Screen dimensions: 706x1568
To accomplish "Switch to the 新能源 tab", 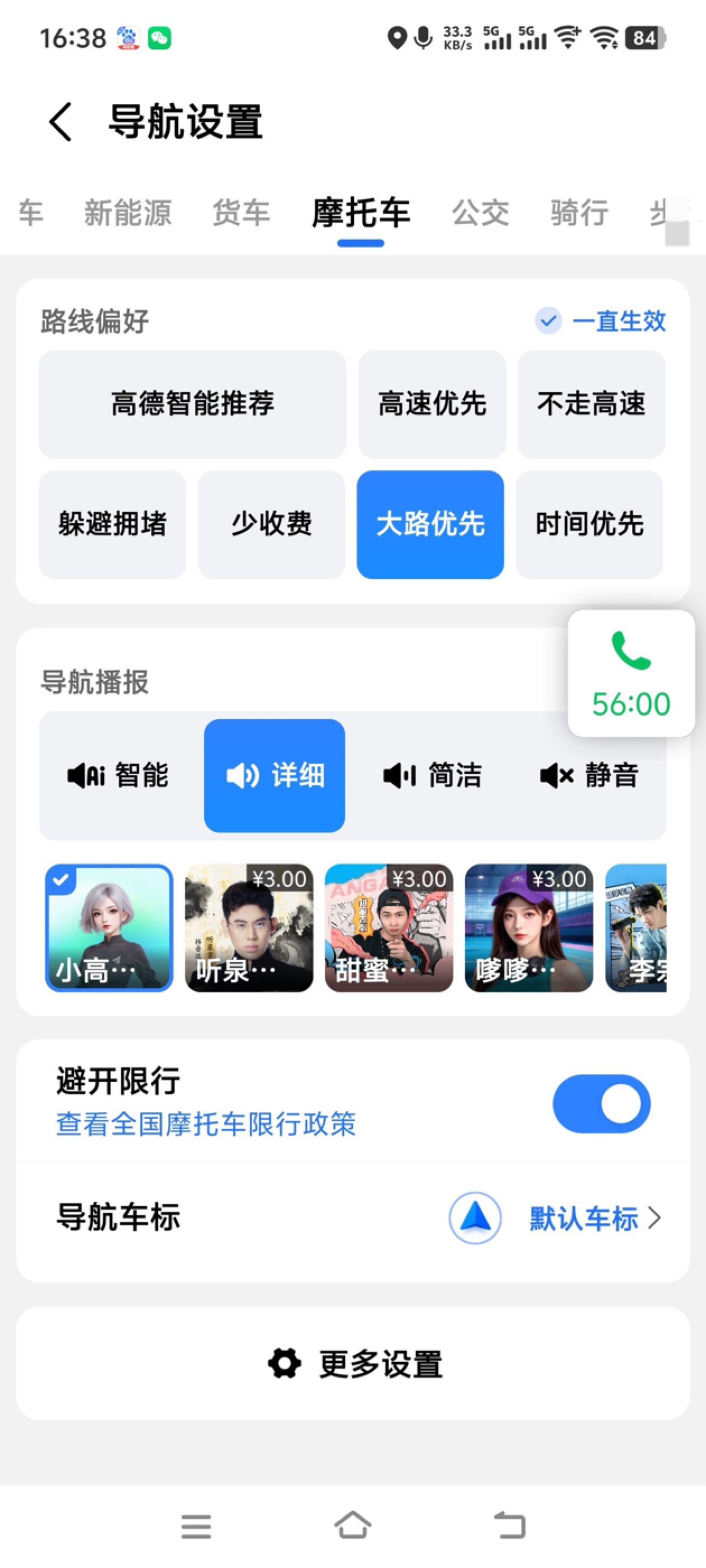I will click(x=127, y=213).
